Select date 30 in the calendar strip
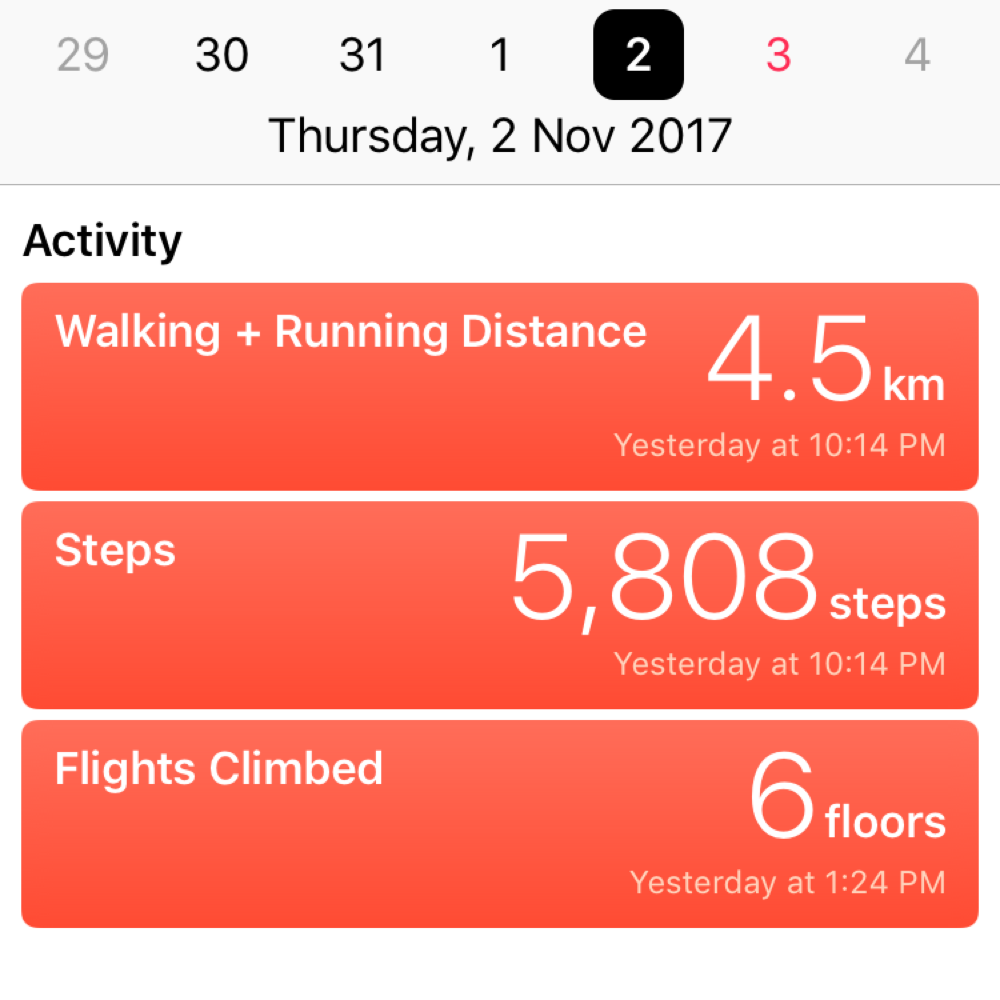The height and width of the screenshot is (1000, 1000). 222,56
